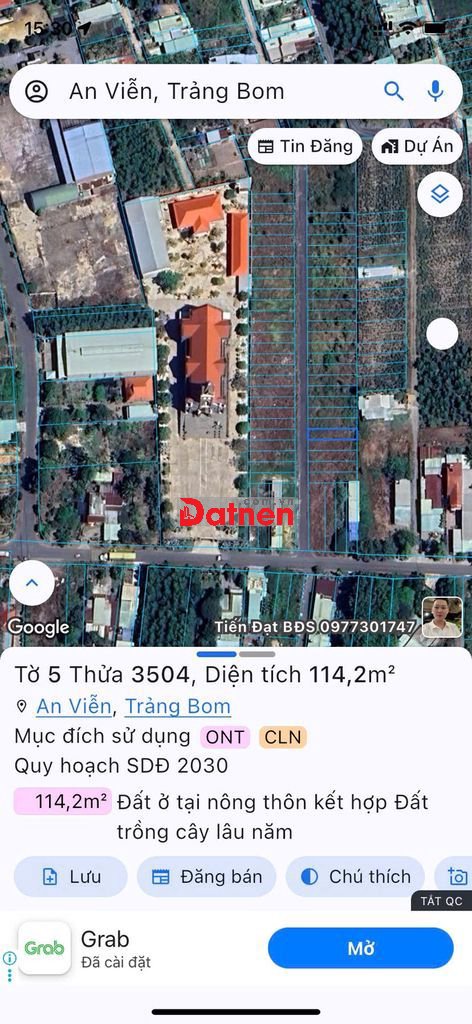472x1024 pixels.
Task: Open the Dự Án chip
Action: (x=417, y=146)
